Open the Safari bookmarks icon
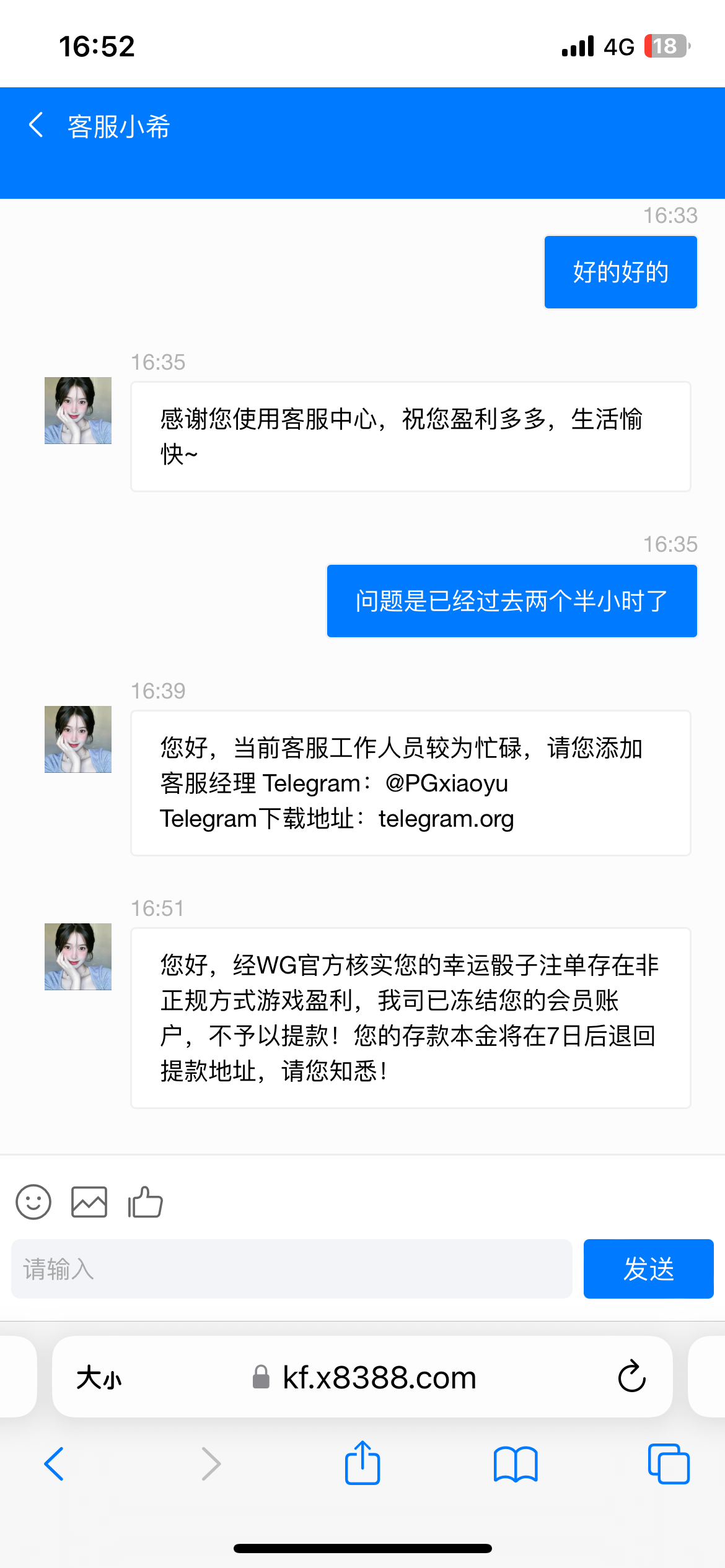 coord(516,1464)
